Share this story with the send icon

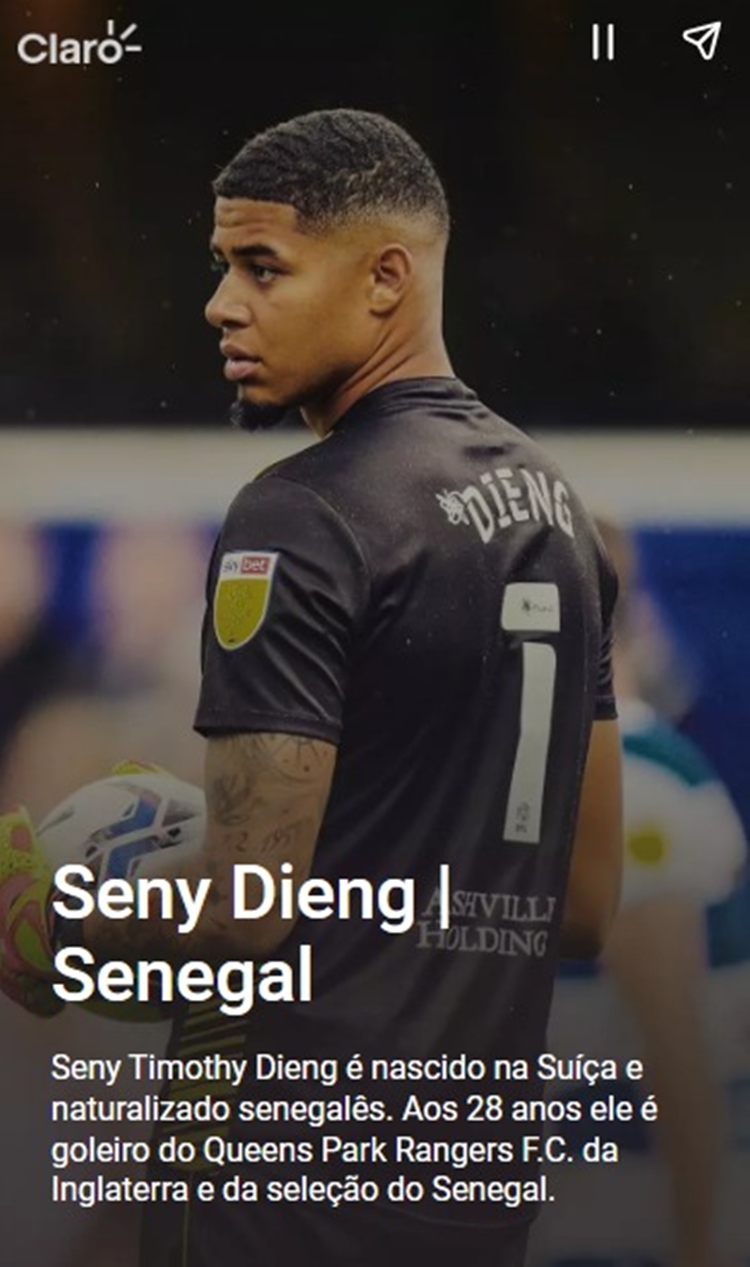[x=701, y=41]
